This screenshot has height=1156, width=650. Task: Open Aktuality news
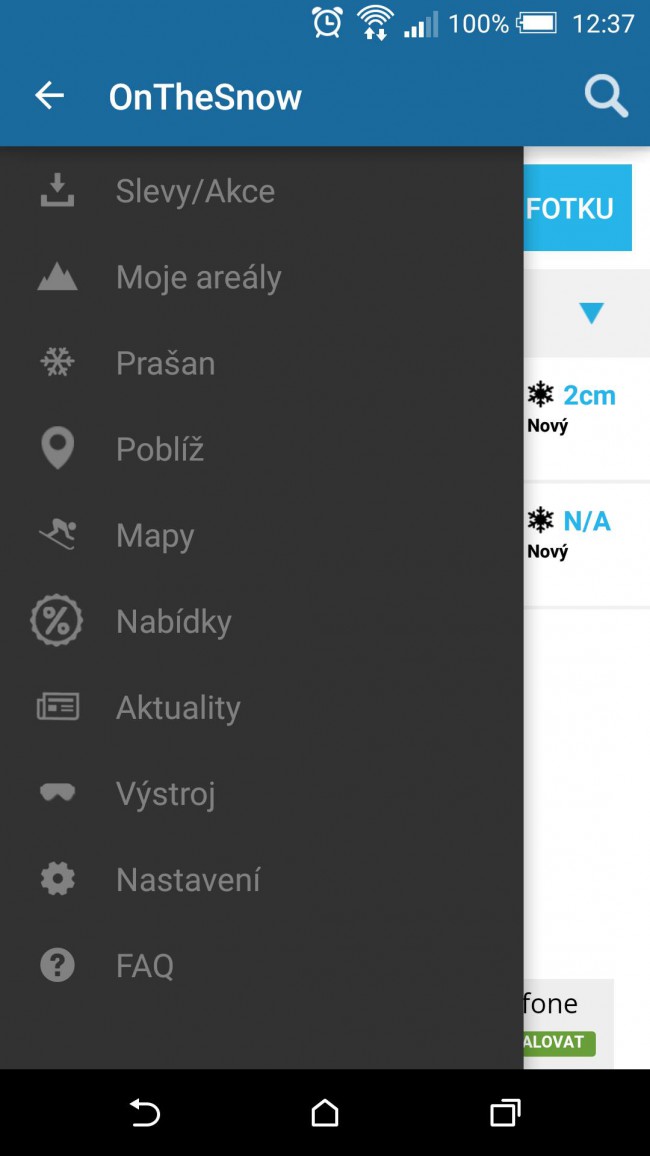coord(262,708)
